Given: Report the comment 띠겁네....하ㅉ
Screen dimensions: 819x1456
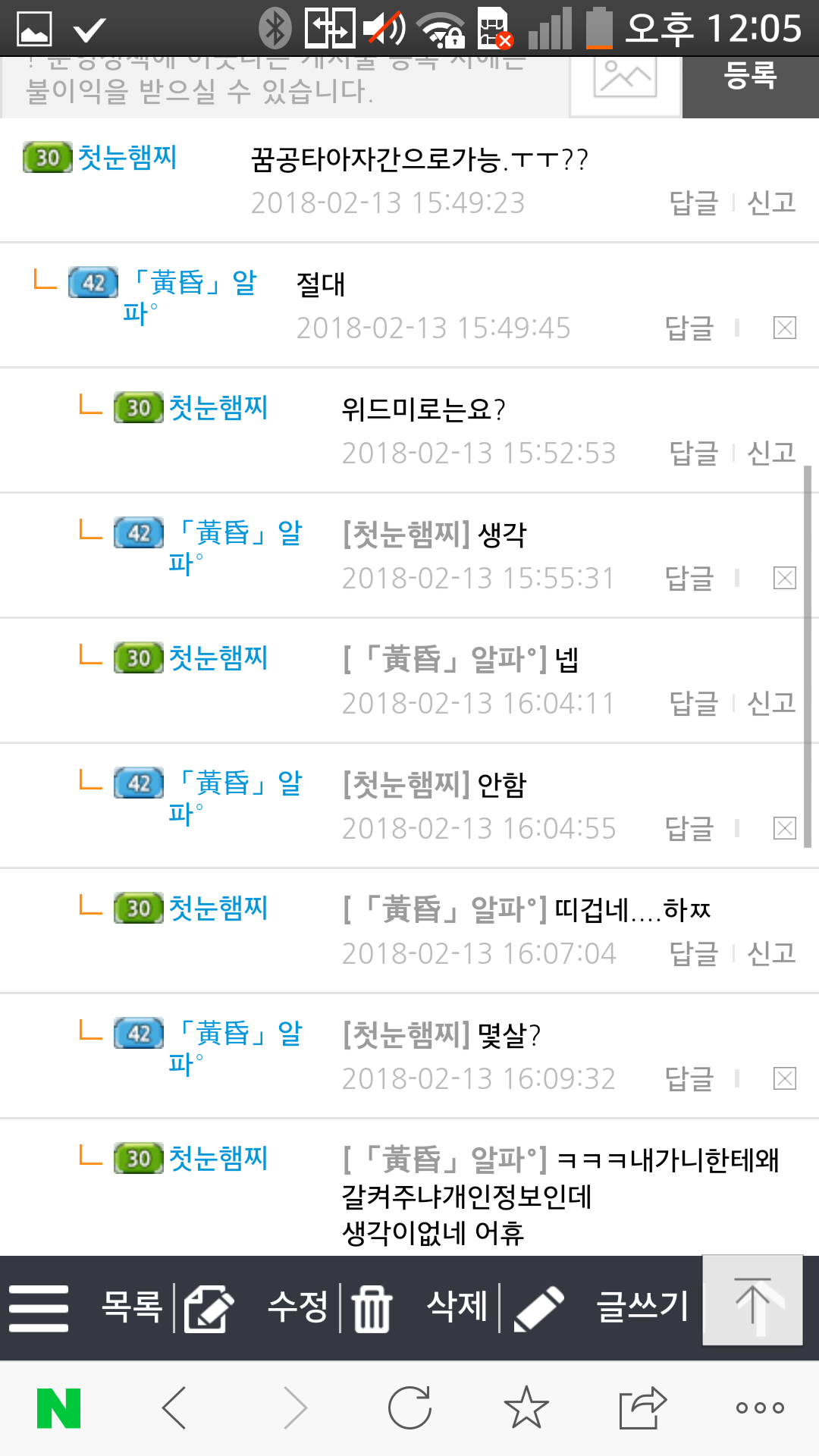Looking at the screenshot, I should click(771, 953).
